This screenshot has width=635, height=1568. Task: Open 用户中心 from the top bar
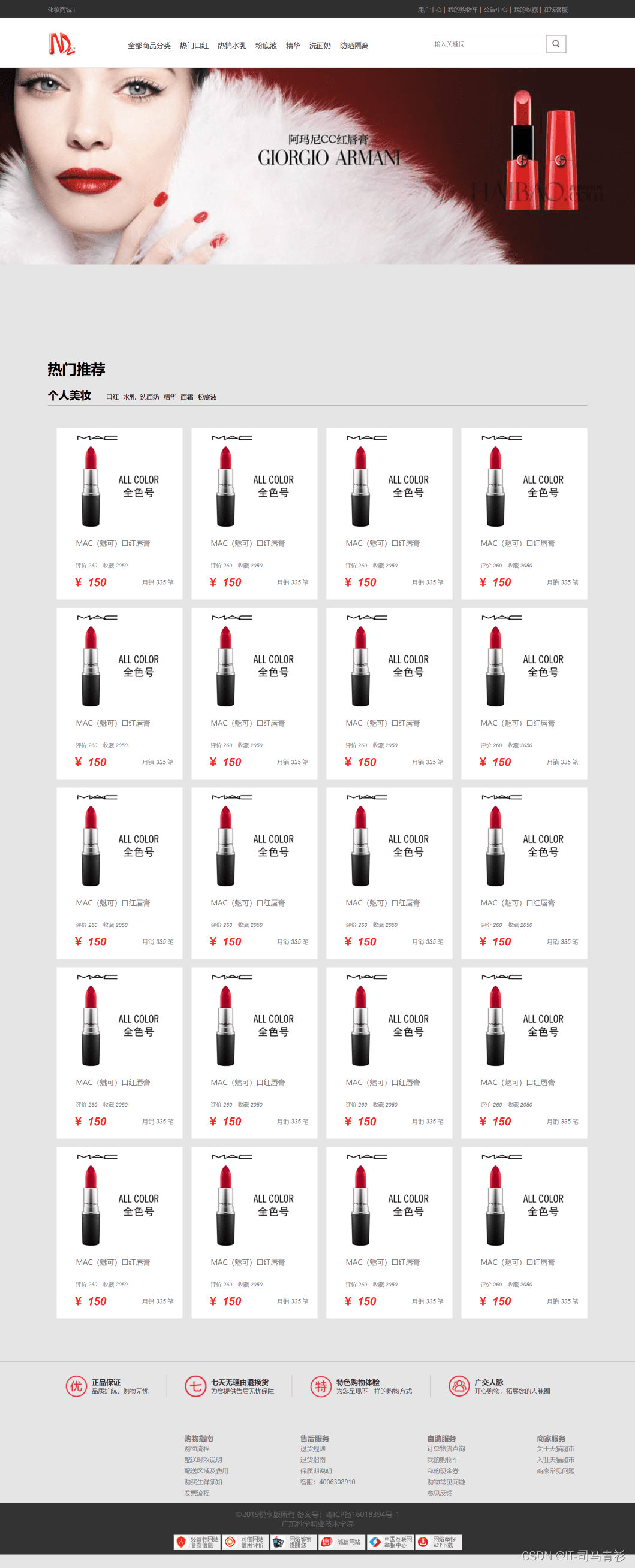pyautogui.click(x=429, y=10)
